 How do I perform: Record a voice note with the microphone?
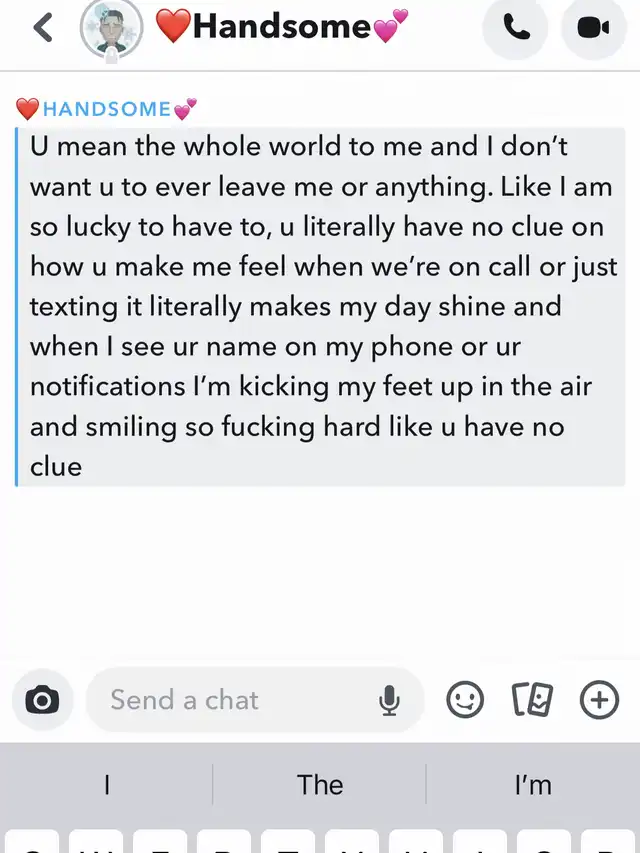[x=390, y=701]
